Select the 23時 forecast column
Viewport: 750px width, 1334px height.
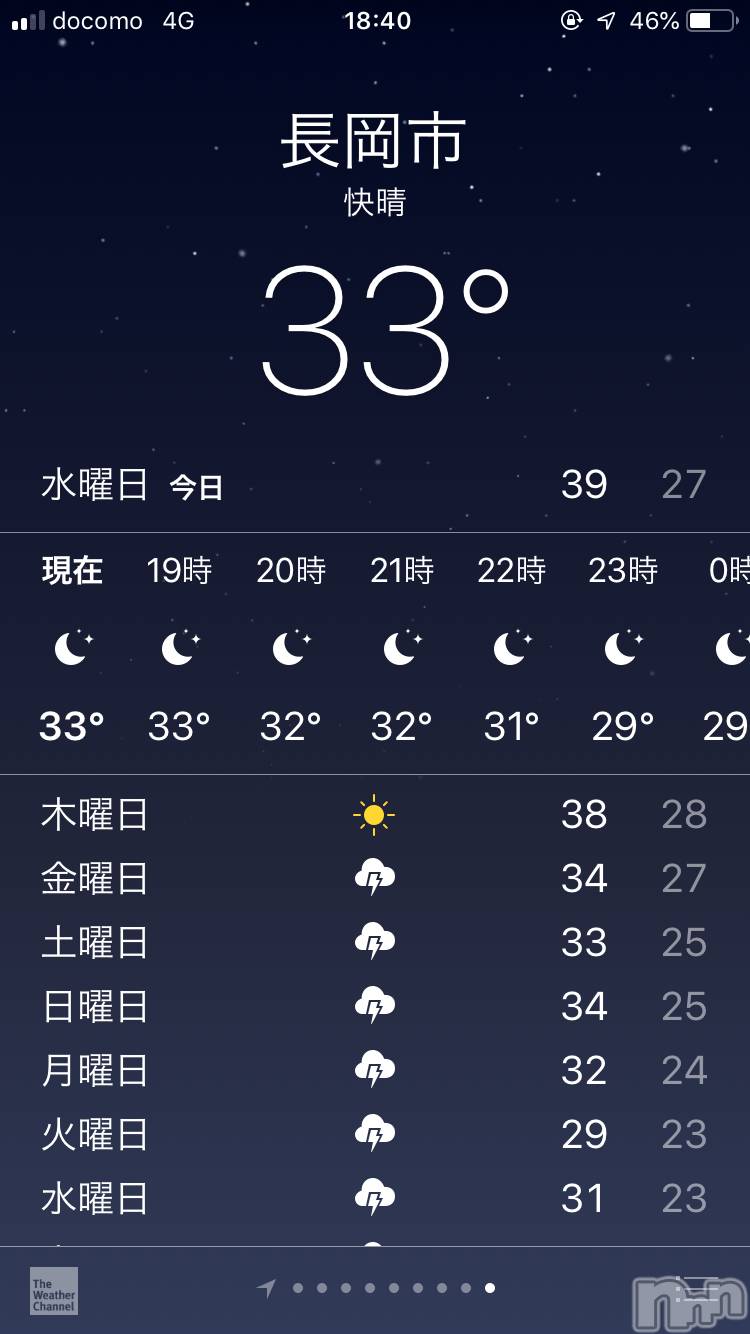coord(621,571)
